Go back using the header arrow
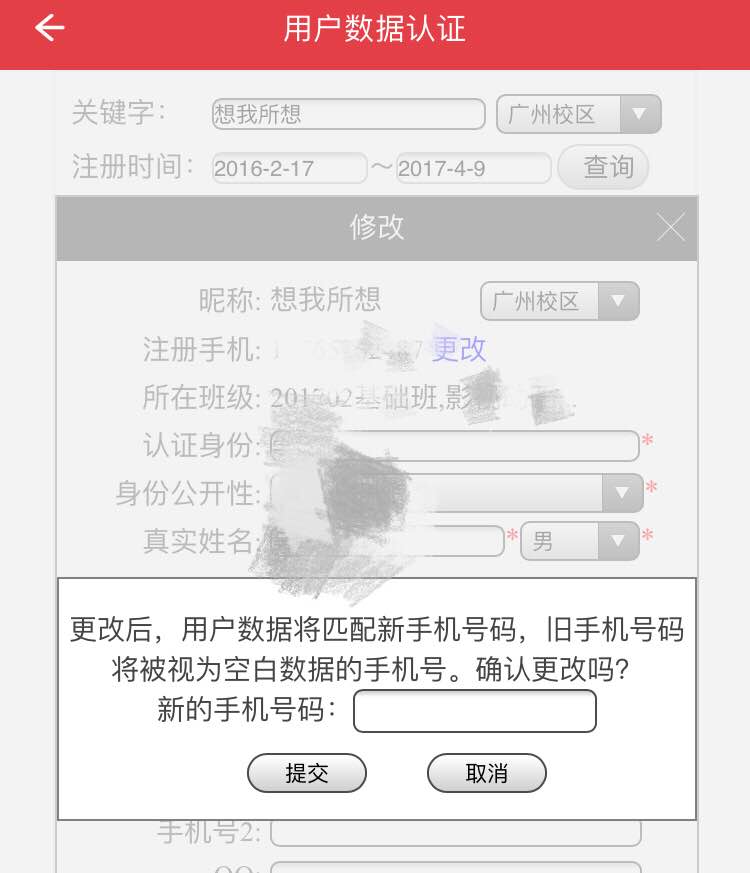The image size is (750, 873). (x=49, y=28)
